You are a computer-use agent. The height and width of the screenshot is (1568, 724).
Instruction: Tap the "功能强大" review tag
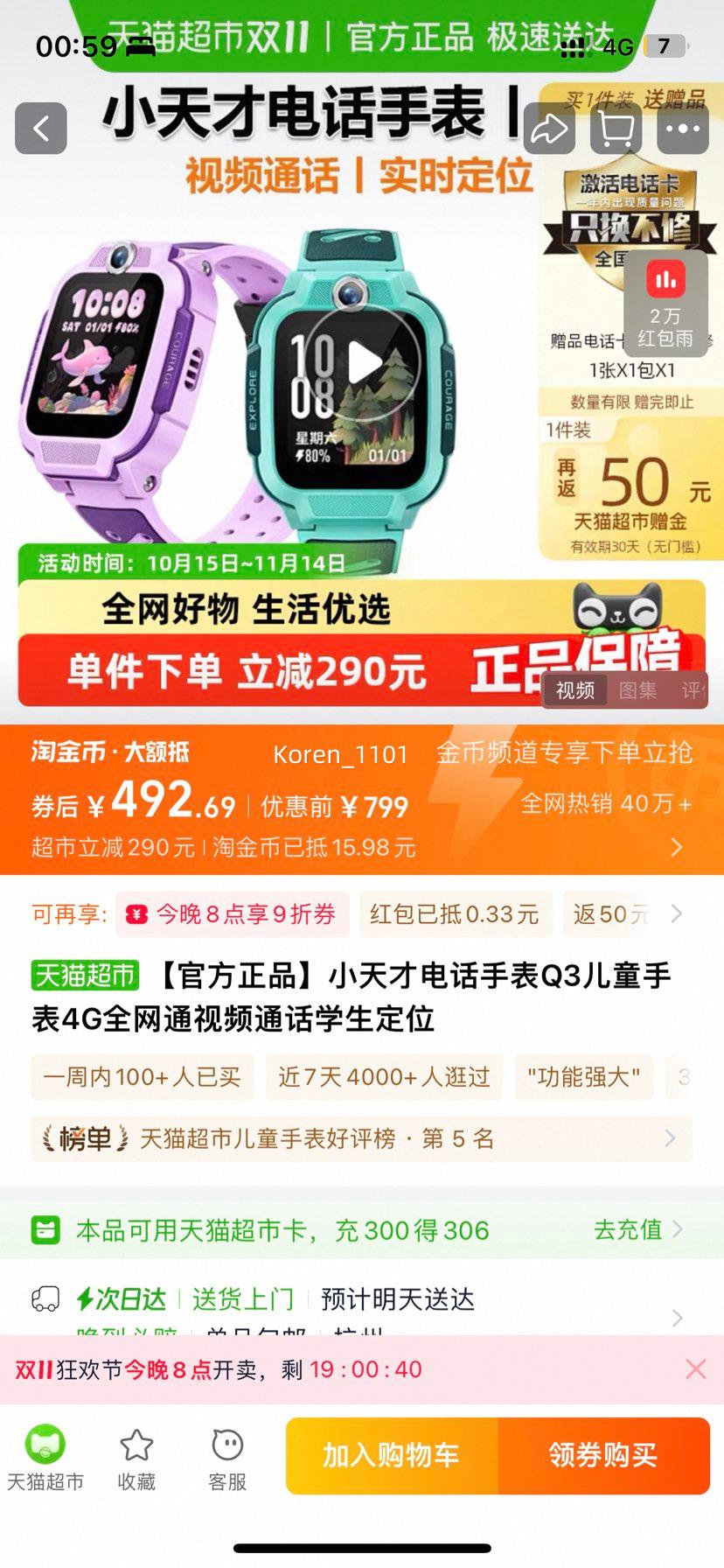(583, 1076)
